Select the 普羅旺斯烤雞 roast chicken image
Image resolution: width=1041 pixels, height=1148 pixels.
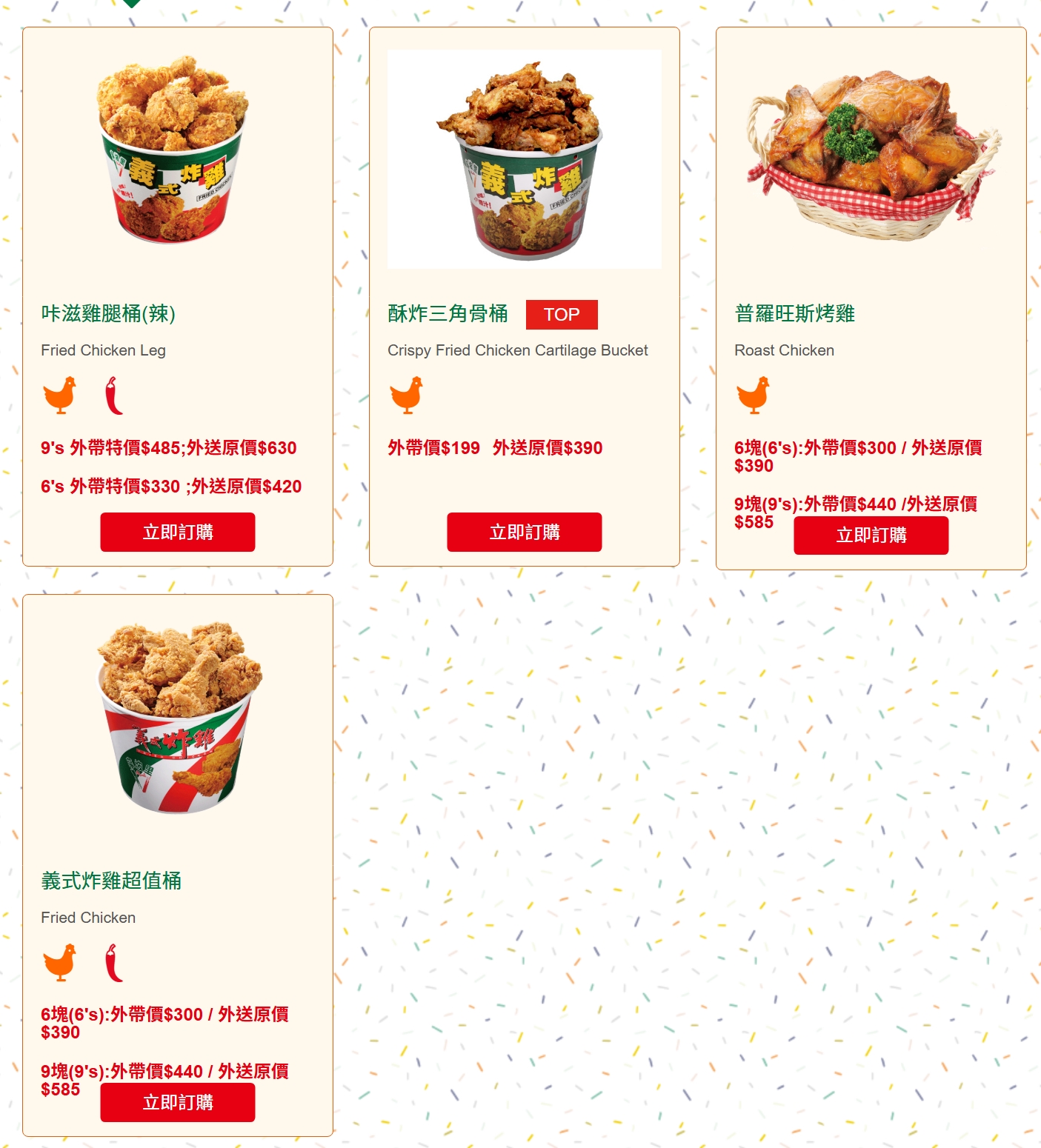(873, 156)
